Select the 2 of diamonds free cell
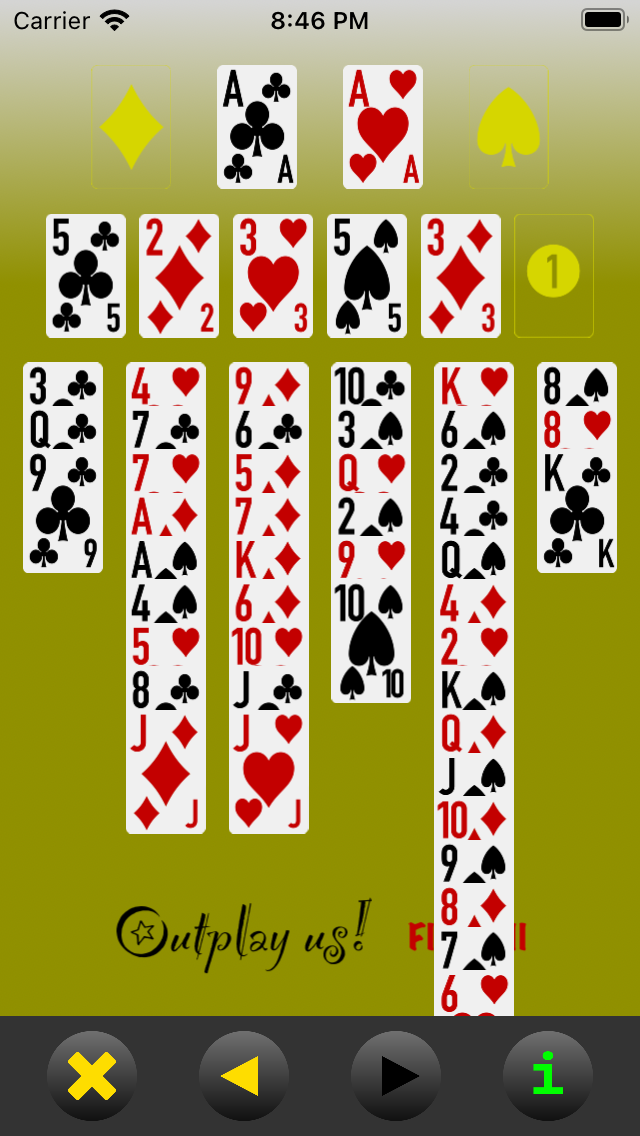 click(x=179, y=276)
